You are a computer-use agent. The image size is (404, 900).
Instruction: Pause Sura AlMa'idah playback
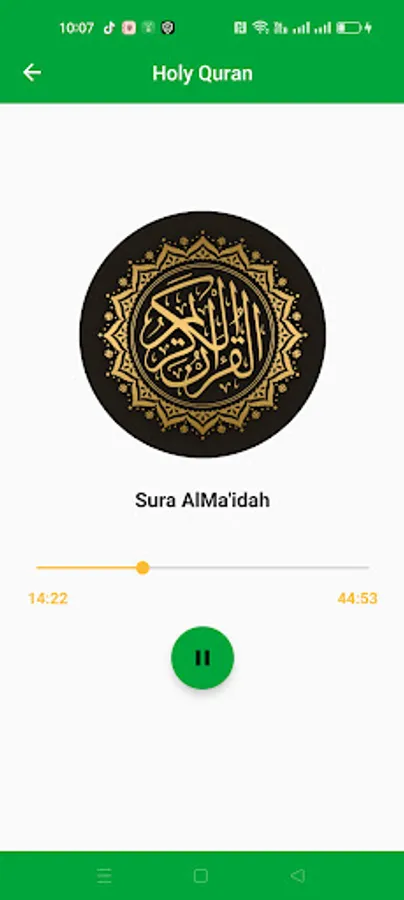[202, 657]
